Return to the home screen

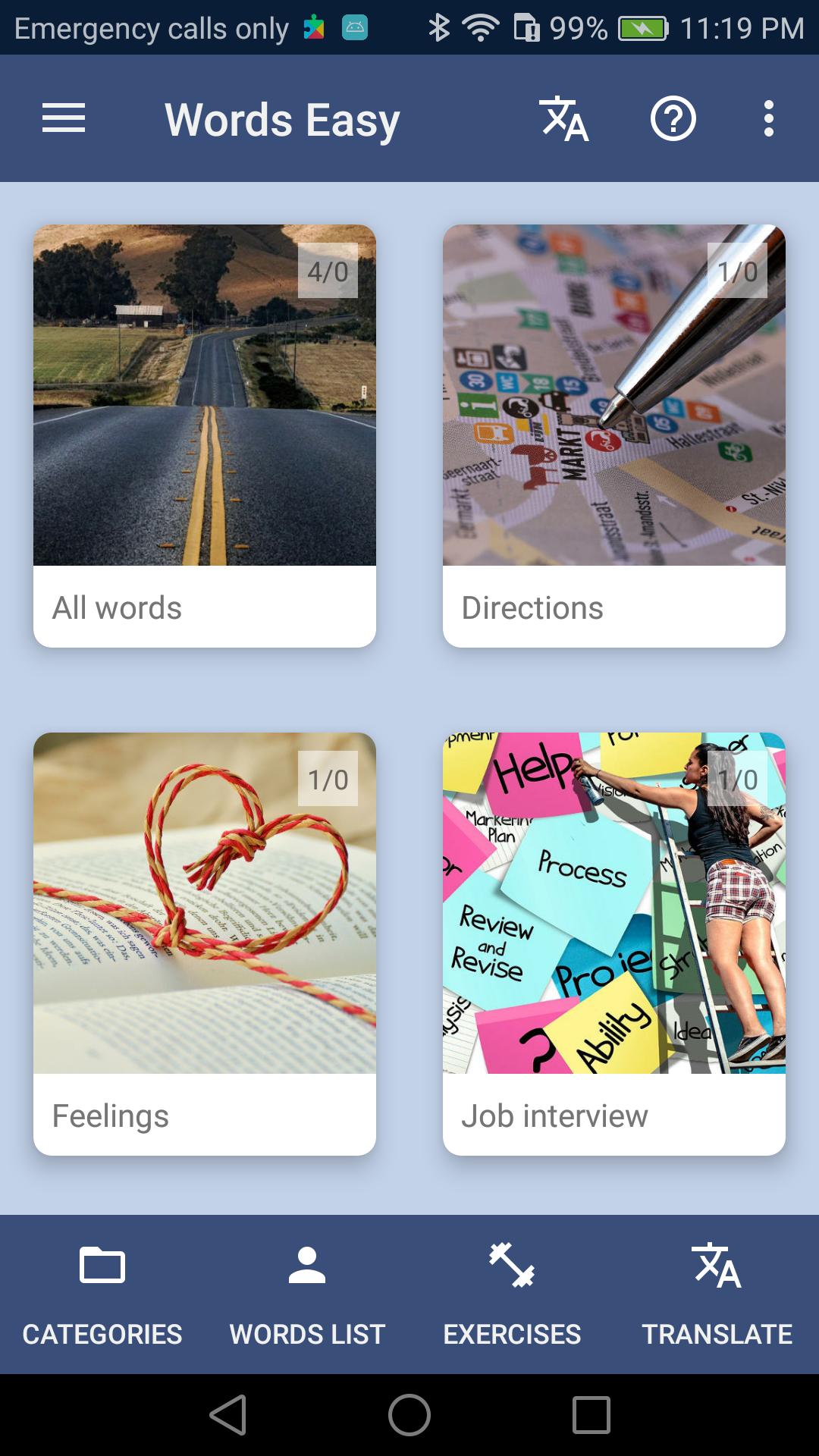[x=409, y=1415]
